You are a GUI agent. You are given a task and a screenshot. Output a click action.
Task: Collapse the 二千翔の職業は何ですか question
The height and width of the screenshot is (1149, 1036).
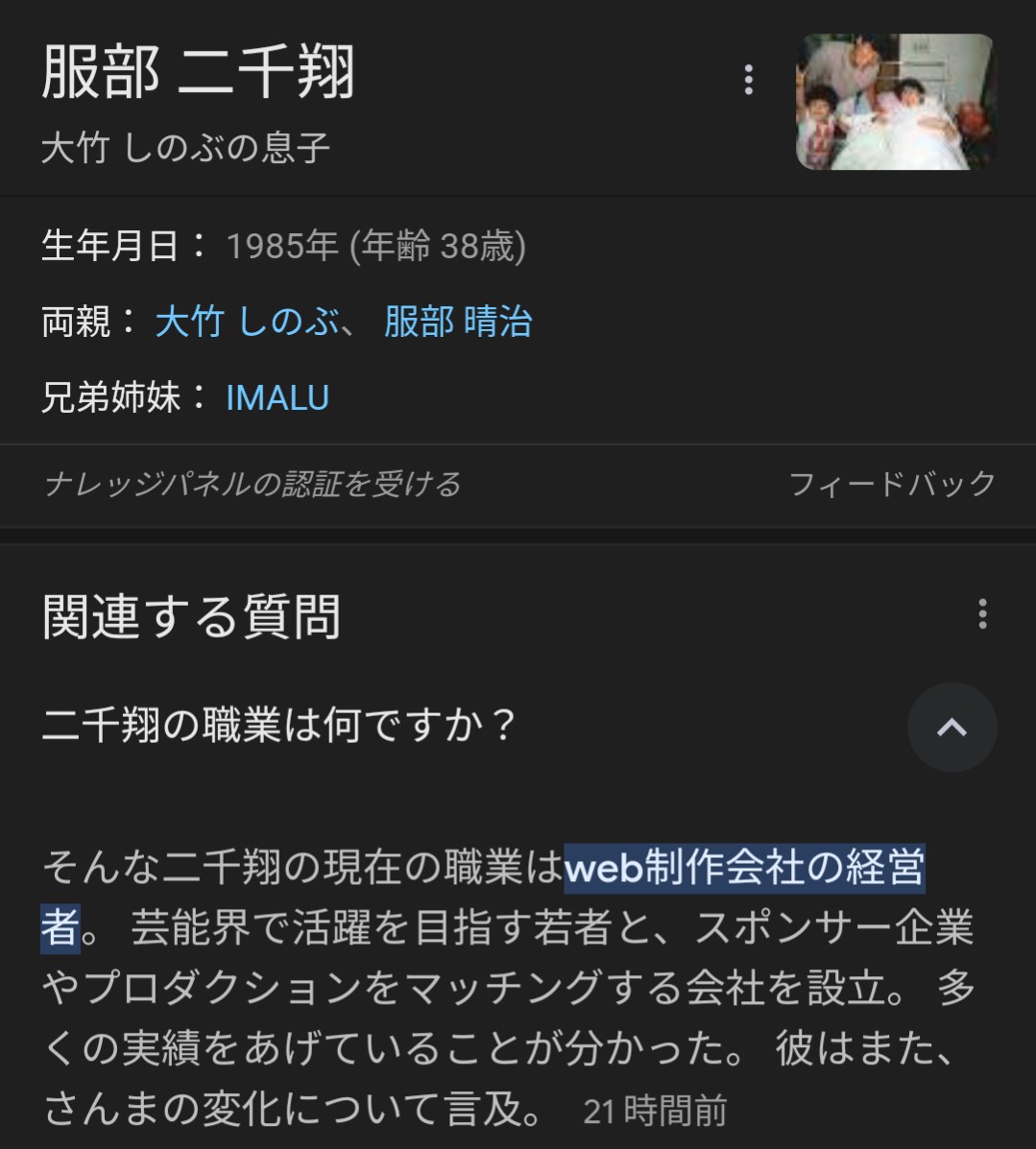[951, 728]
